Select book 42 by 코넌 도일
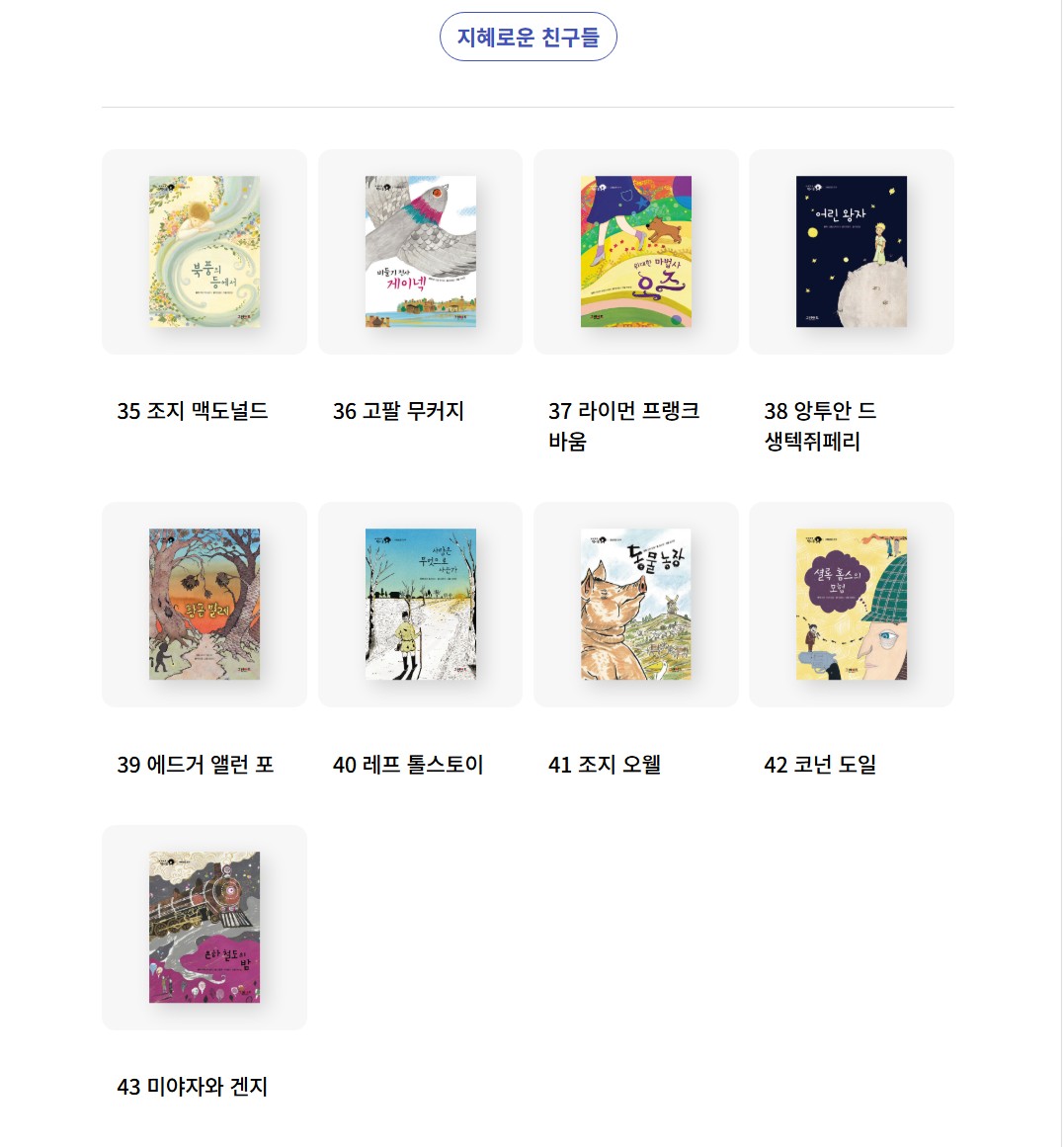This screenshot has height=1147, width=1064. (851, 604)
